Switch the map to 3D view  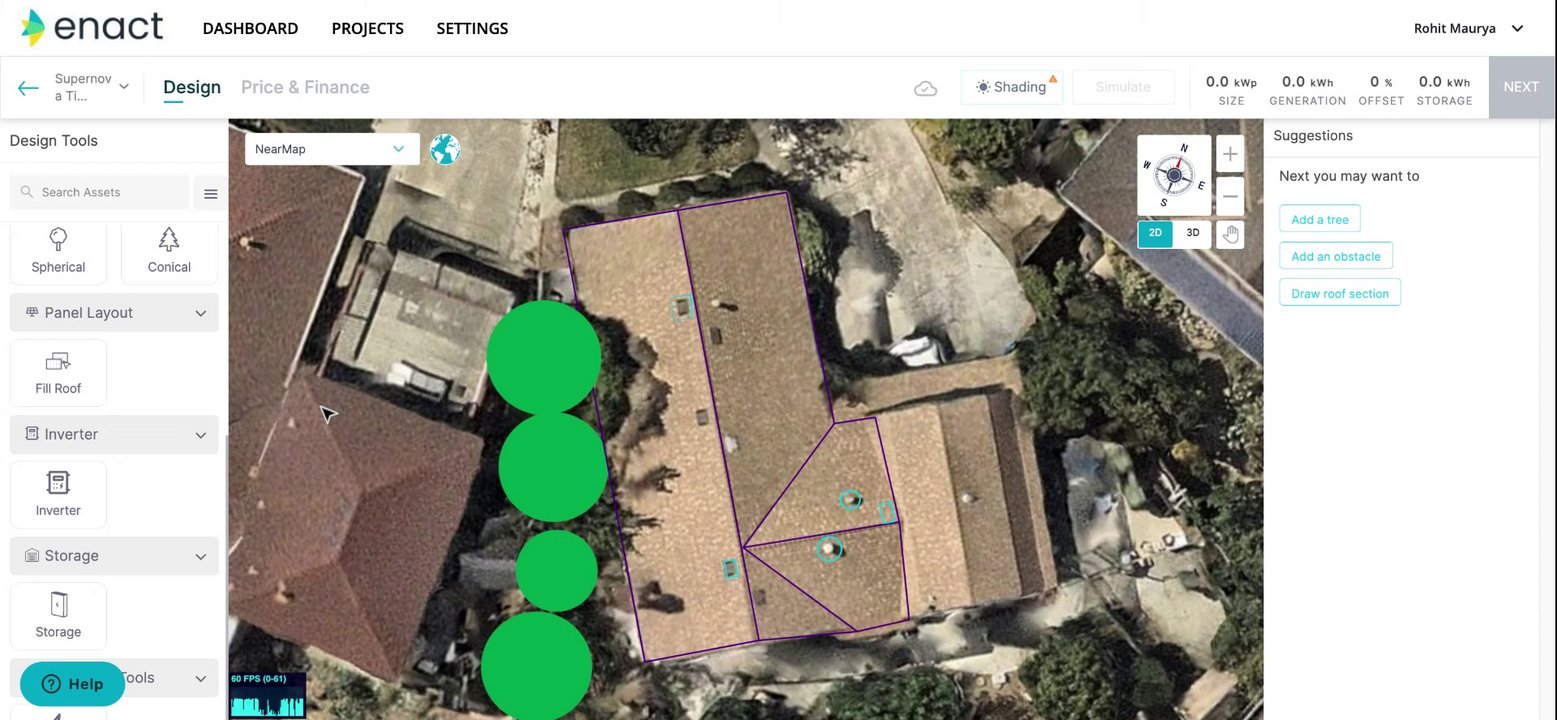point(1192,233)
